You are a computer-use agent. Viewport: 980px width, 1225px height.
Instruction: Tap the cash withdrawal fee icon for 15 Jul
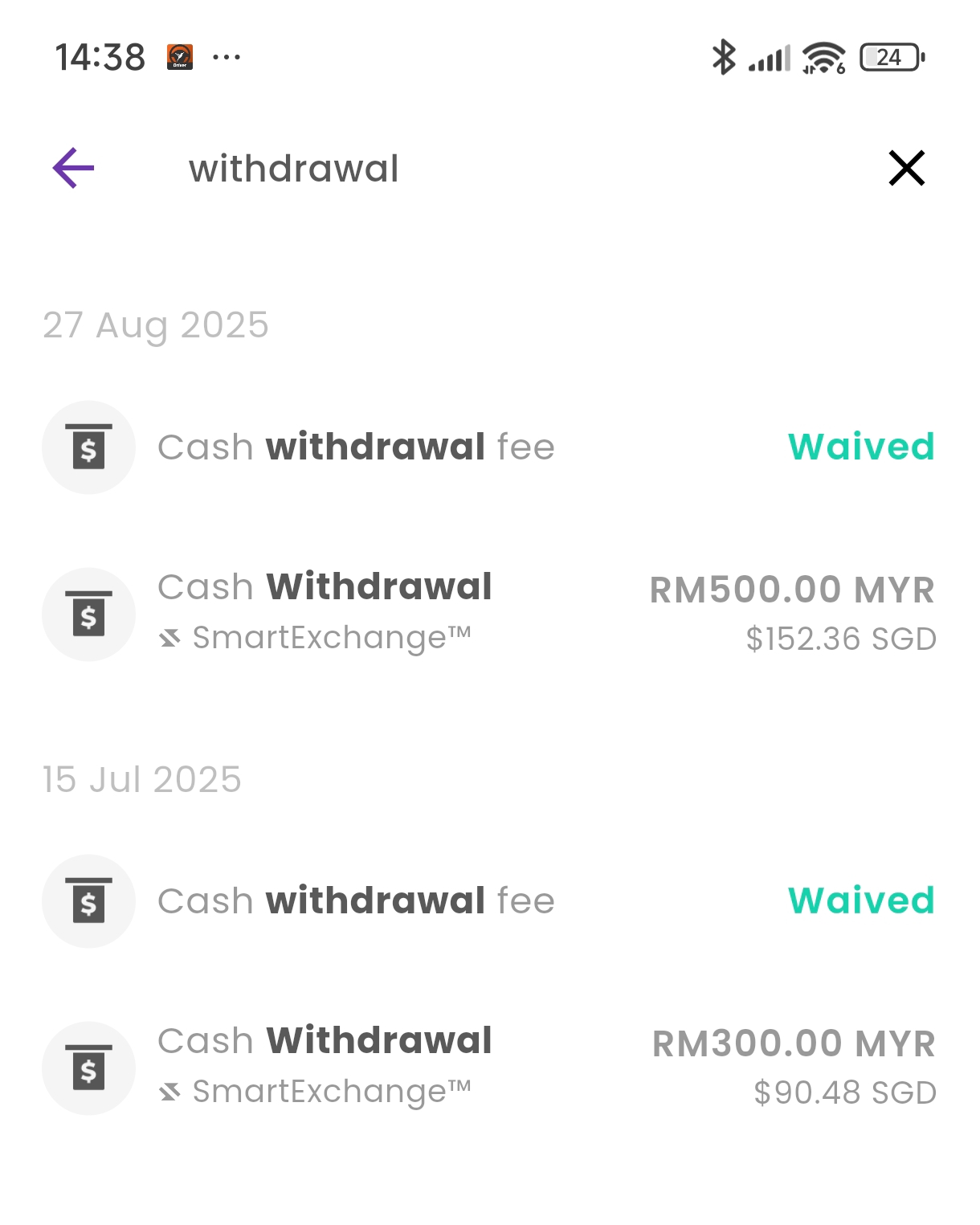(88, 900)
